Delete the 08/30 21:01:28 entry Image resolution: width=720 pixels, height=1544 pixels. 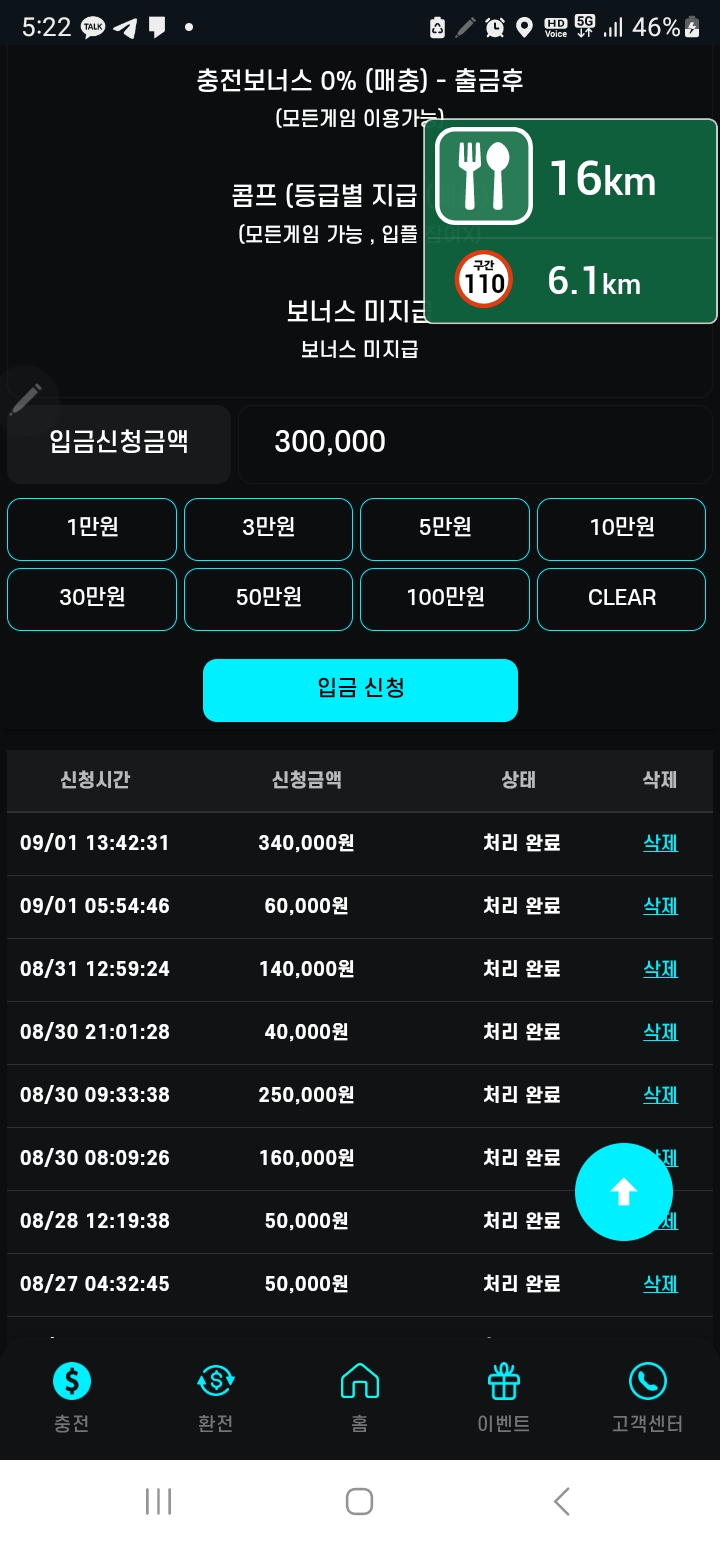tap(660, 1032)
